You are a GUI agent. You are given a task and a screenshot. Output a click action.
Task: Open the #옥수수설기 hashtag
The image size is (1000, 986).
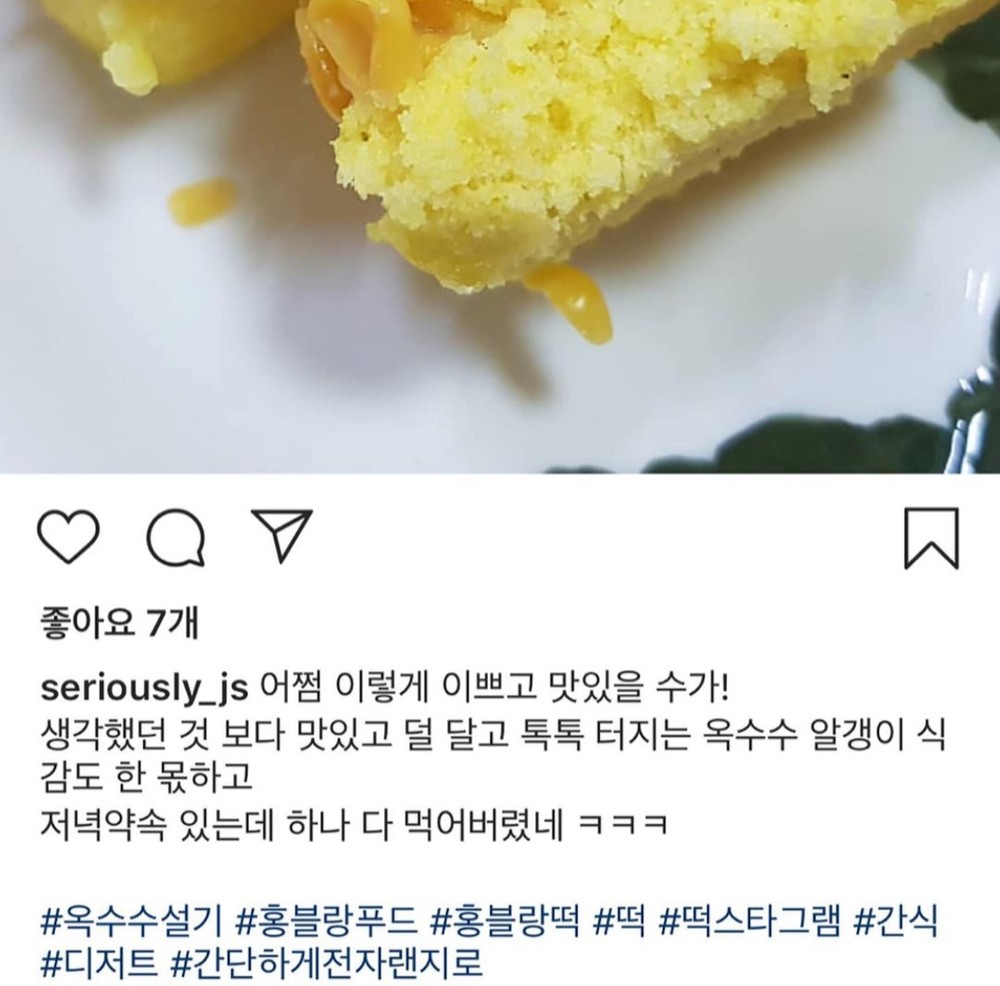(x=131, y=921)
